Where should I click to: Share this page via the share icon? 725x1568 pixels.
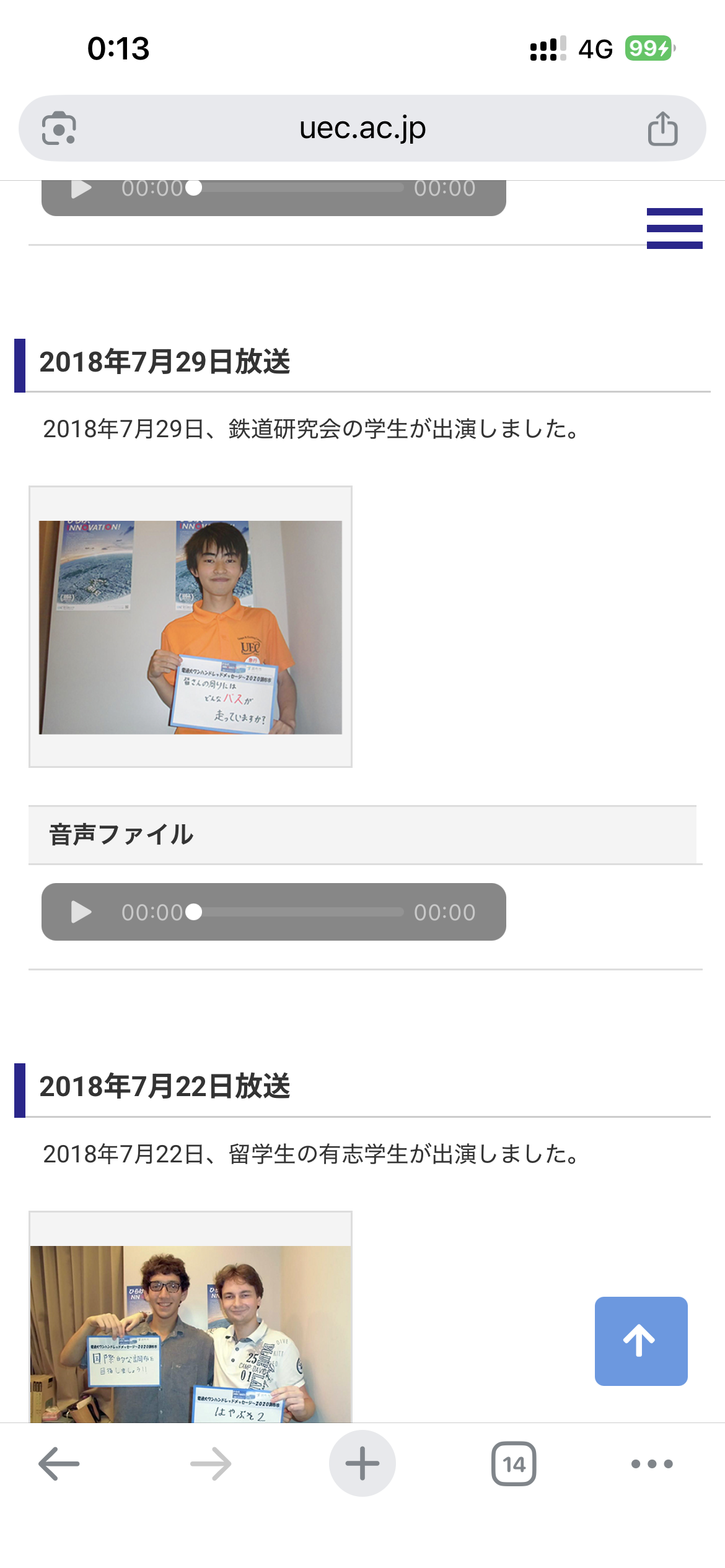[662, 129]
